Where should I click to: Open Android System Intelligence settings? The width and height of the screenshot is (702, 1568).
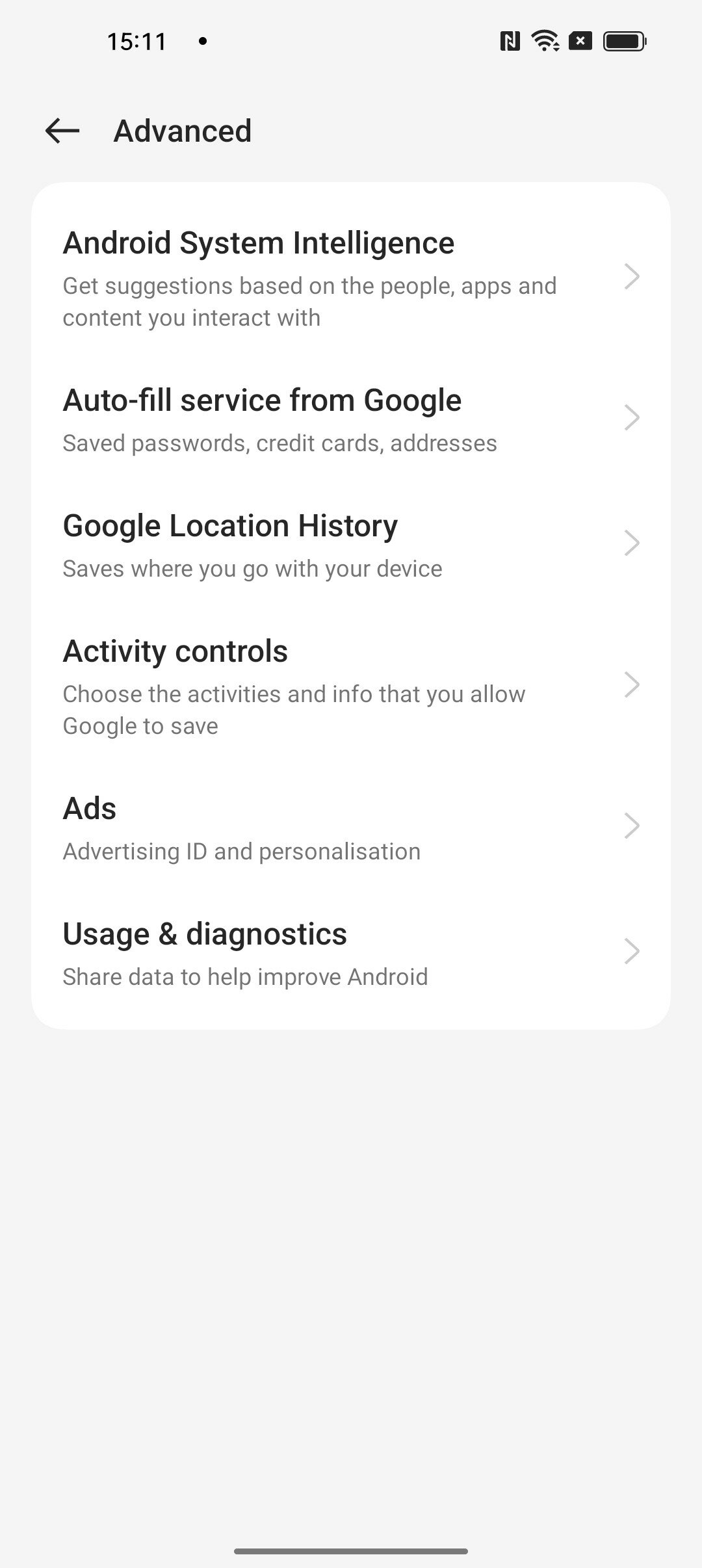tap(351, 278)
